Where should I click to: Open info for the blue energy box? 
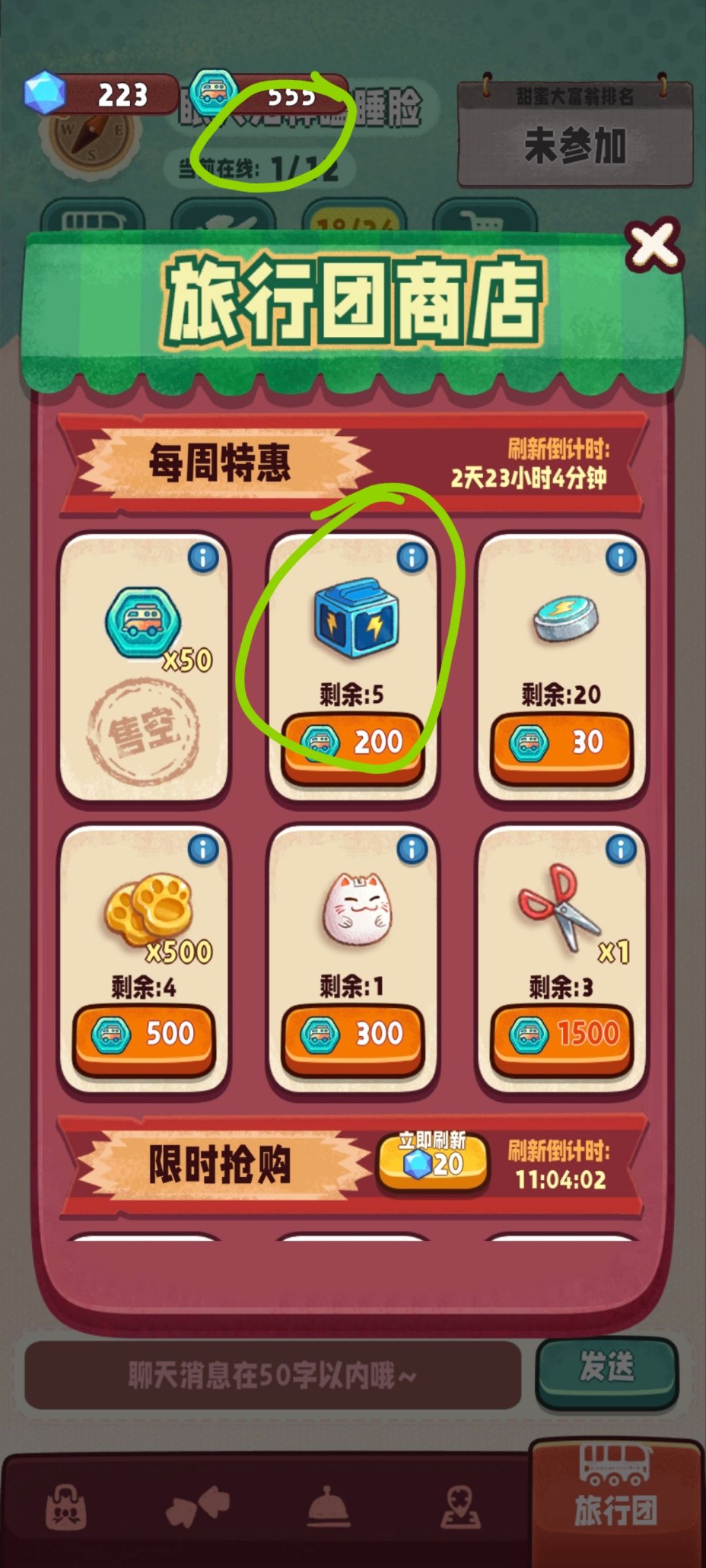pos(412,558)
